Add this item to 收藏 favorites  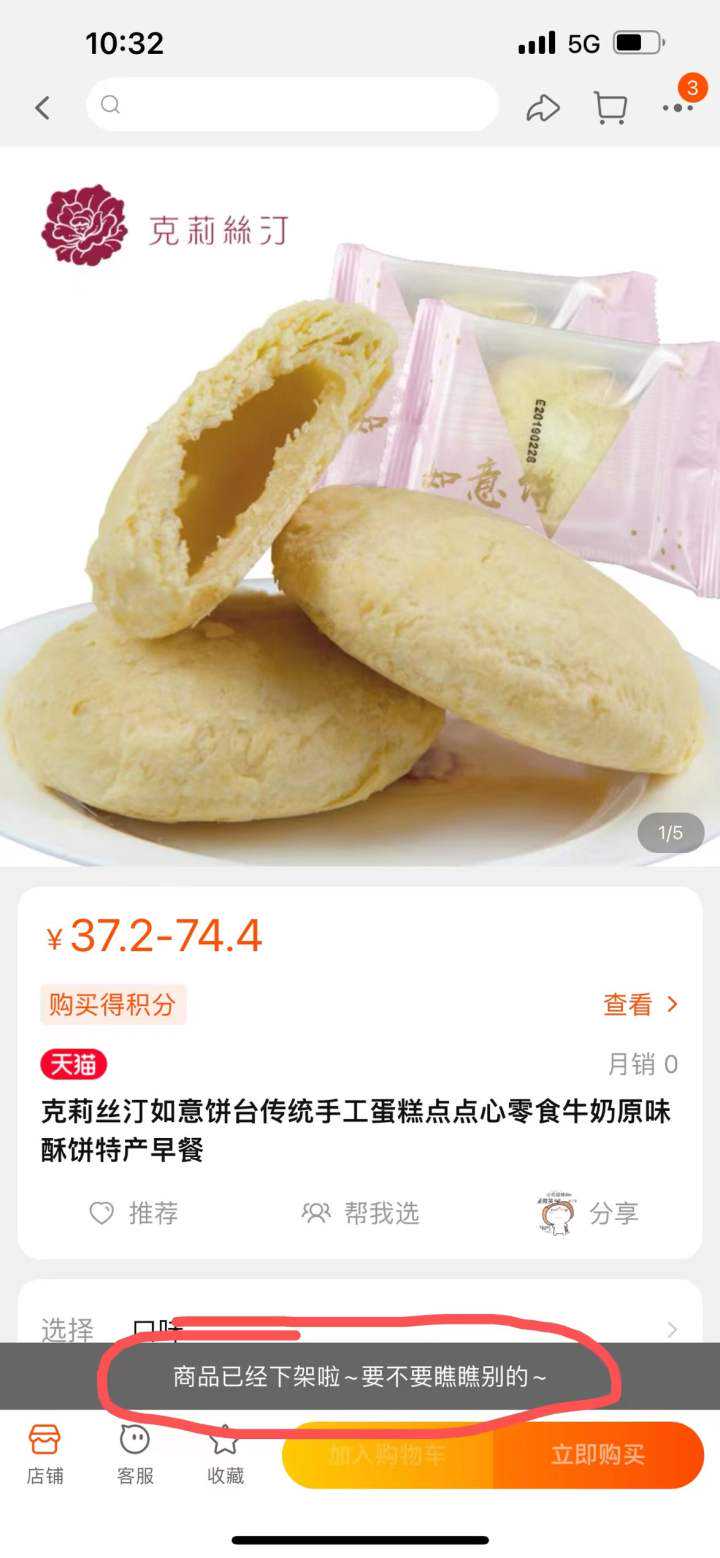click(x=225, y=1455)
